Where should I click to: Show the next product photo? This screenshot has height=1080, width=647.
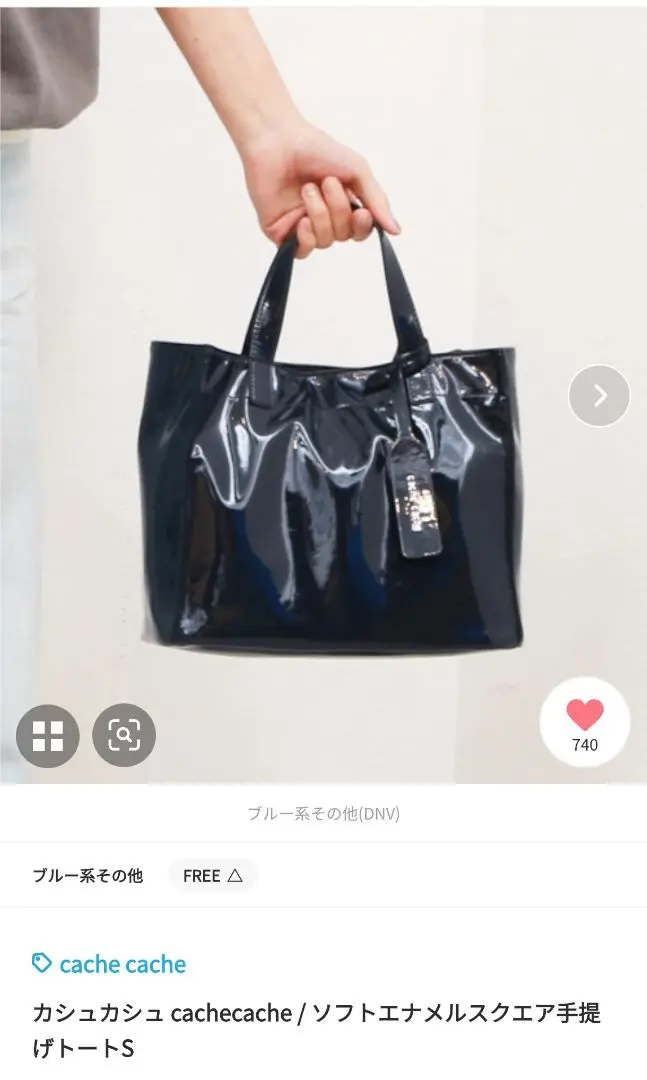tap(599, 395)
